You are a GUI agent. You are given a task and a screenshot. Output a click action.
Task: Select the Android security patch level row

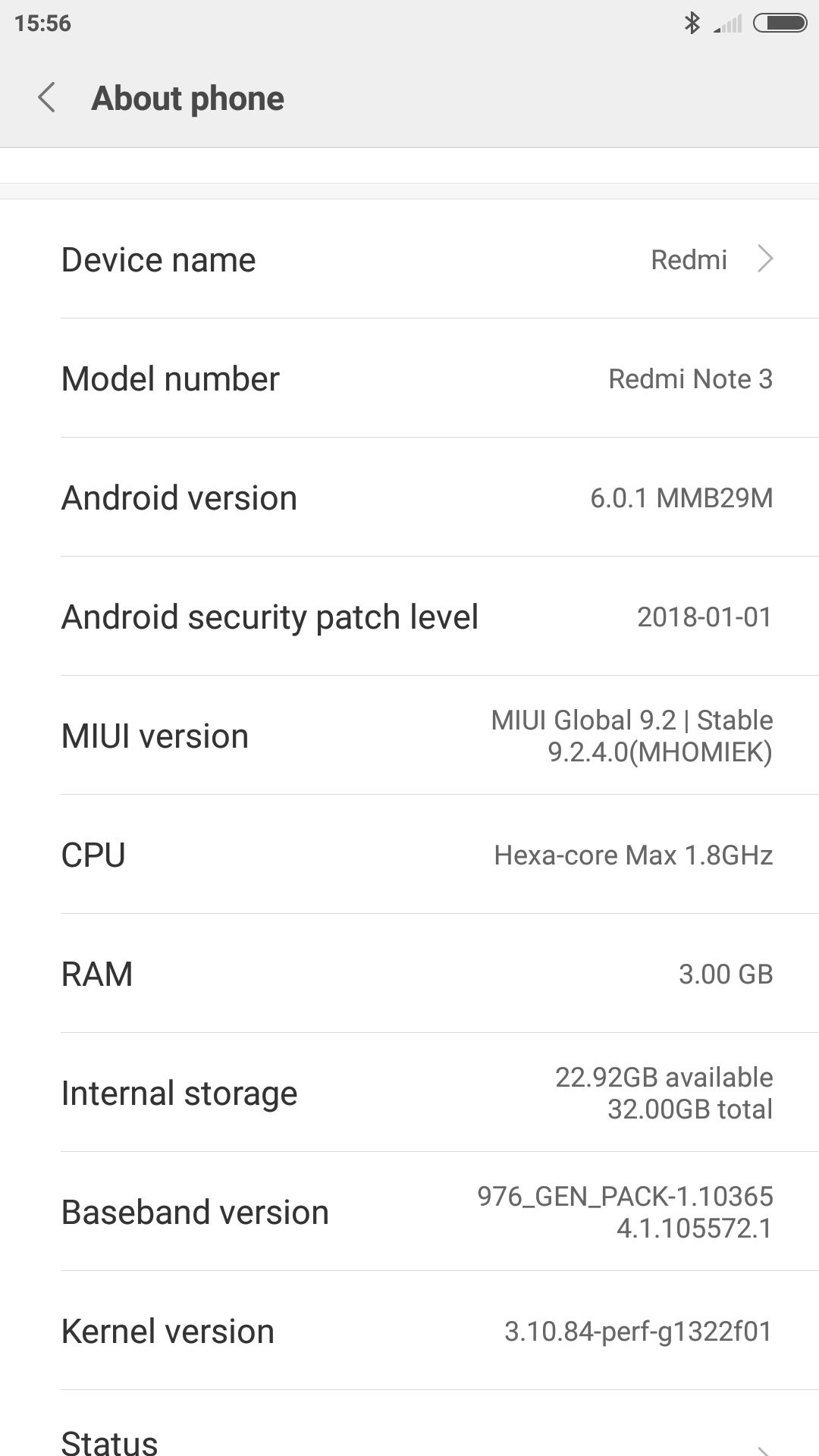click(x=409, y=617)
